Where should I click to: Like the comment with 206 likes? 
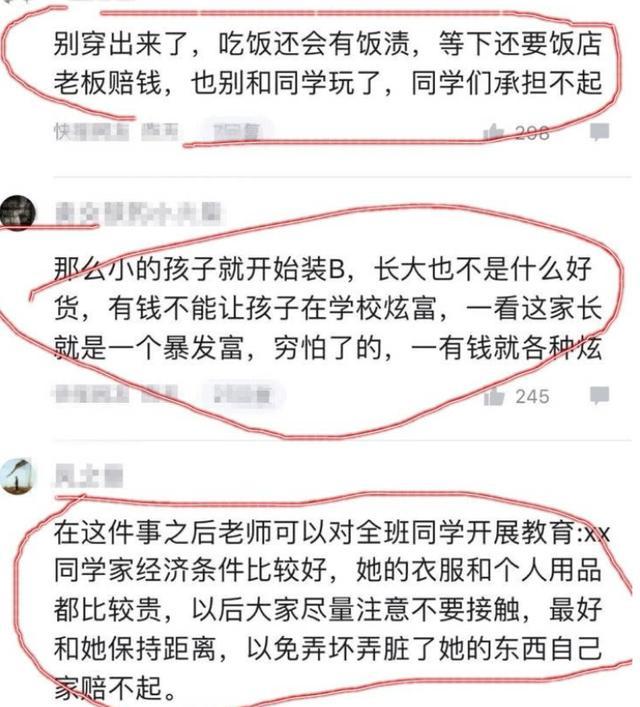493,132
